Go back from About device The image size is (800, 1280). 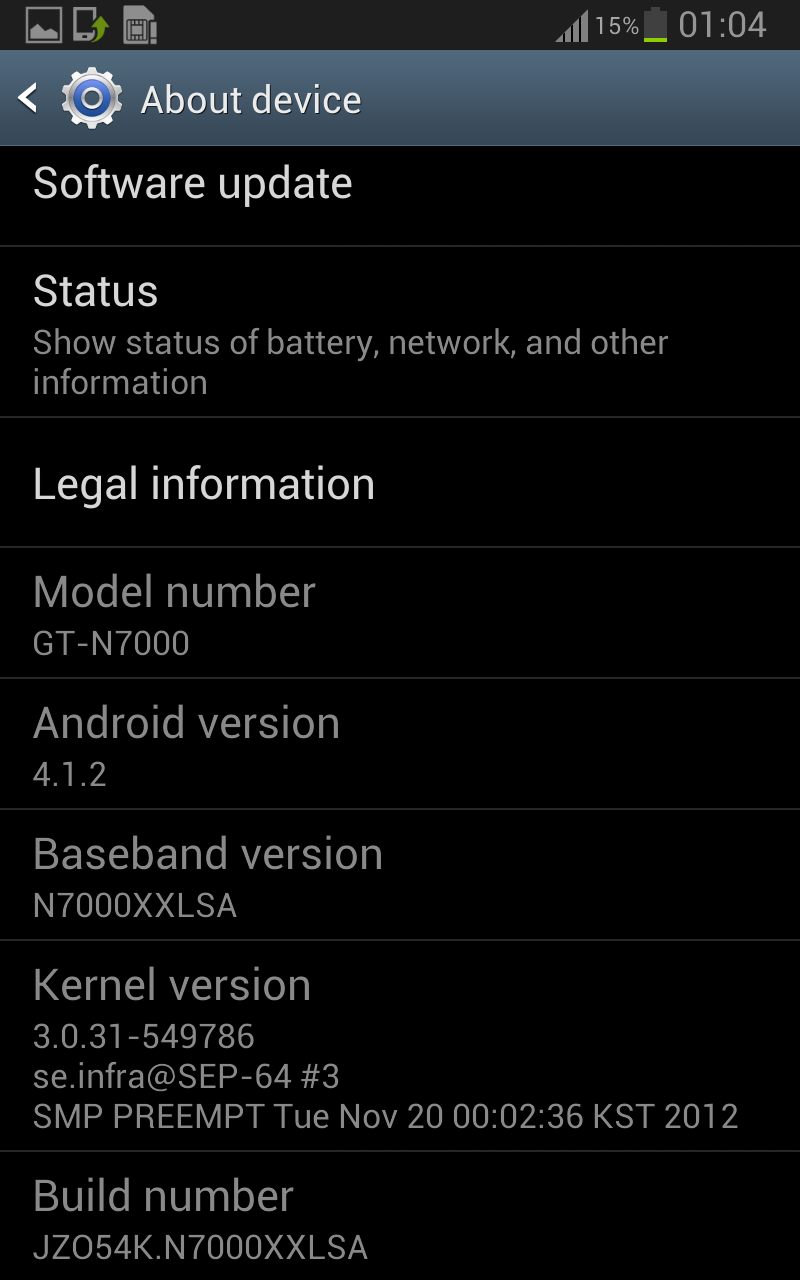[x=30, y=98]
